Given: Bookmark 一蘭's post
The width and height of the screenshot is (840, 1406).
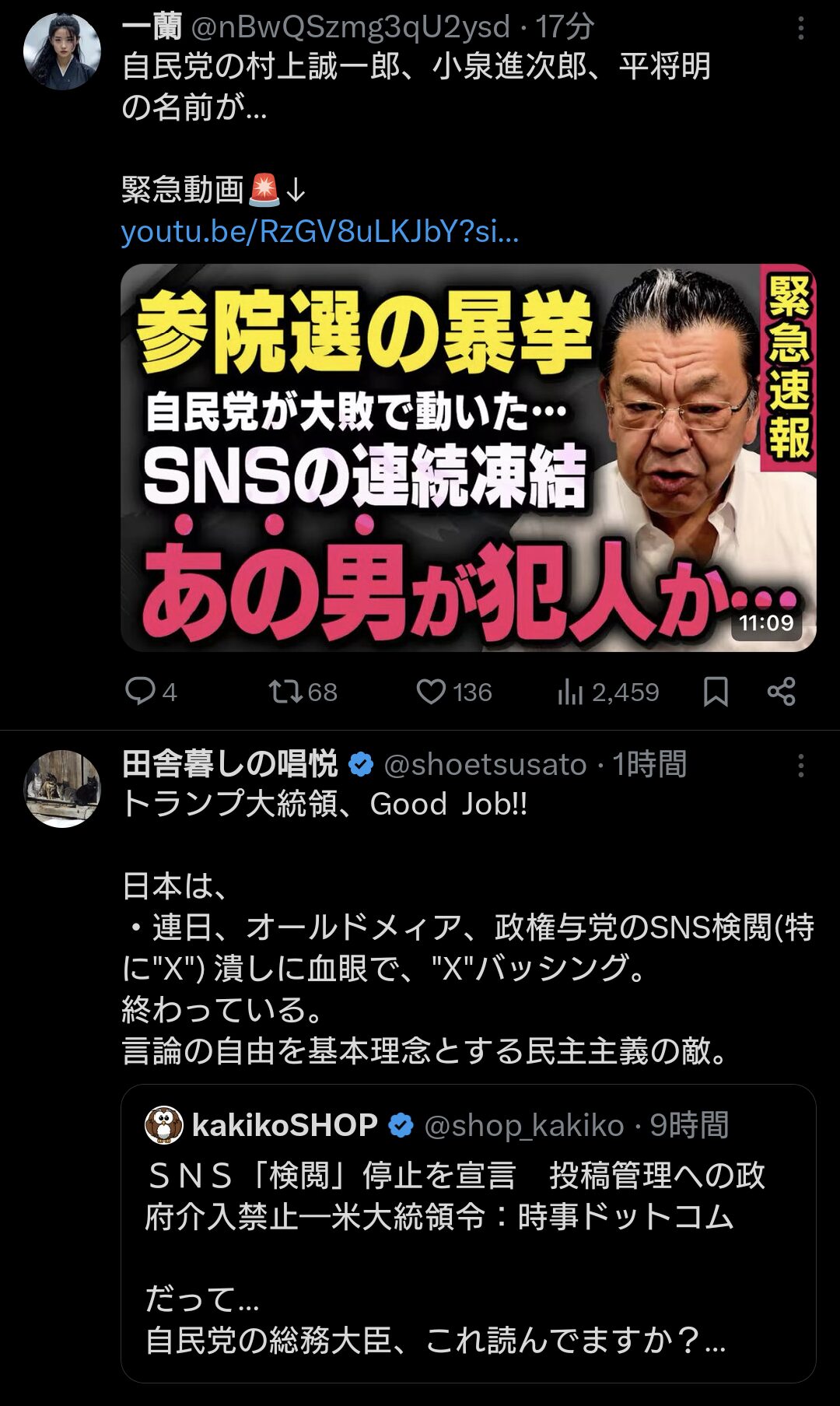Looking at the screenshot, I should click(716, 691).
